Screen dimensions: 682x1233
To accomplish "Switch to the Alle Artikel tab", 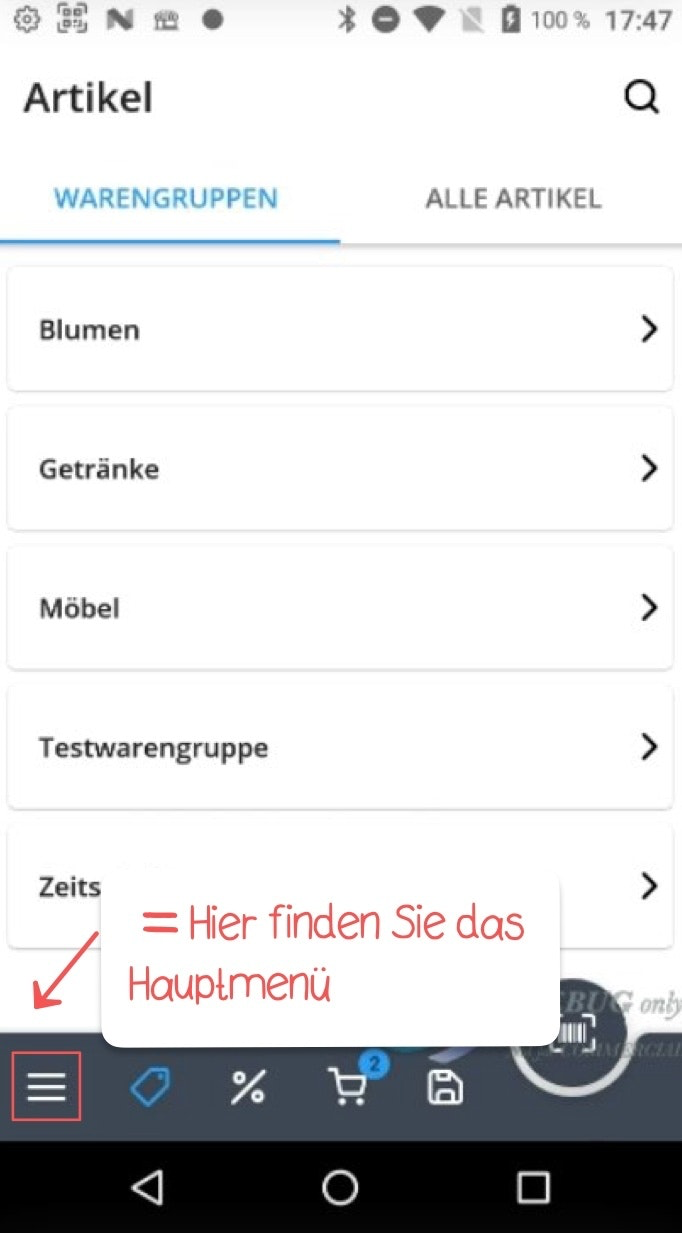I will (x=513, y=198).
